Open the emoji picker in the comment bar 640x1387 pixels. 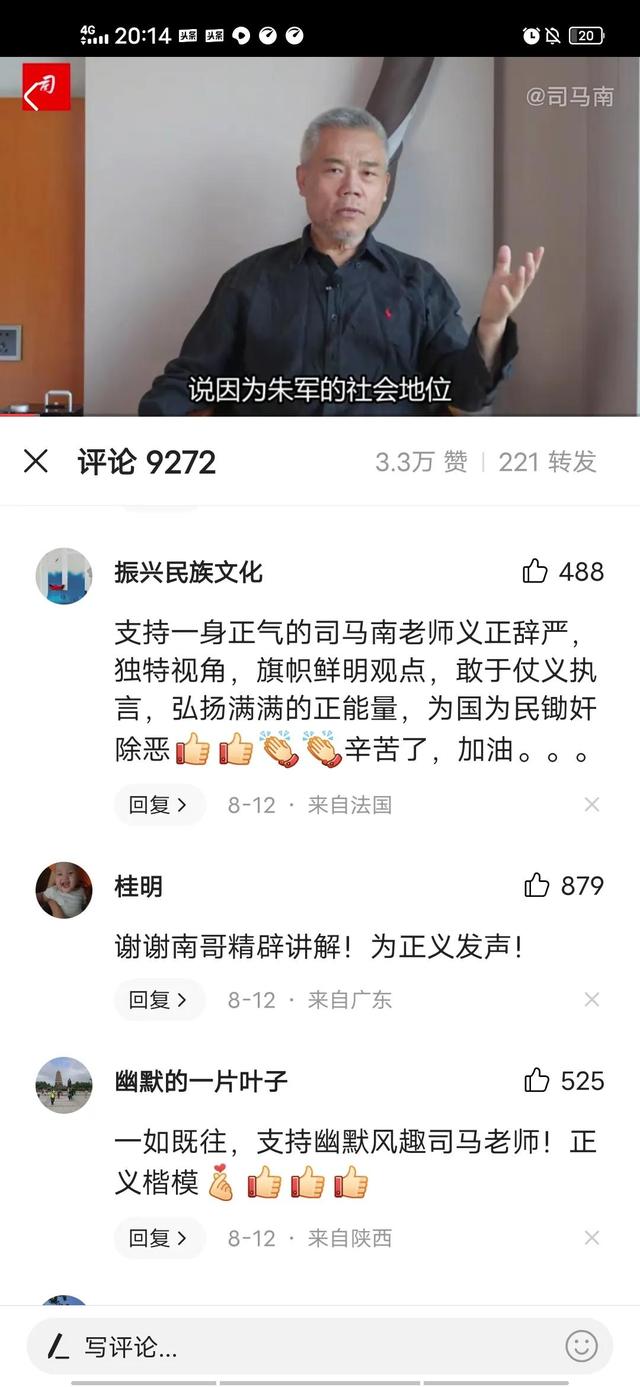tap(581, 1346)
